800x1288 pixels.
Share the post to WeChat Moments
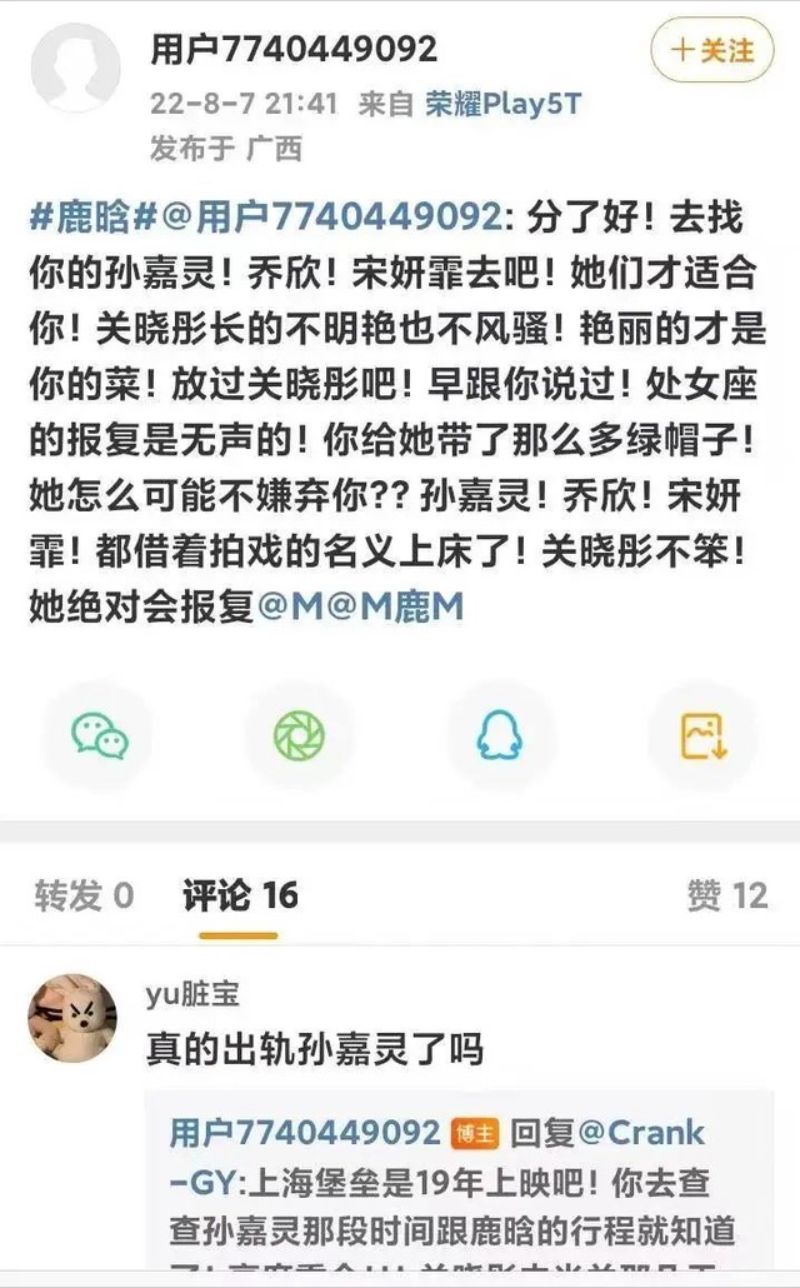pyautogui.click(x=299, y=738)
